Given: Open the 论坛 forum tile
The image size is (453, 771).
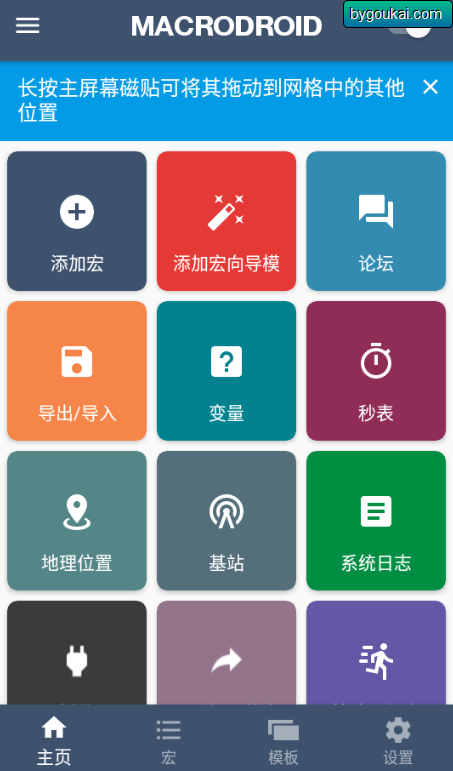Looking at the screenshot, I should coord(376,221).
